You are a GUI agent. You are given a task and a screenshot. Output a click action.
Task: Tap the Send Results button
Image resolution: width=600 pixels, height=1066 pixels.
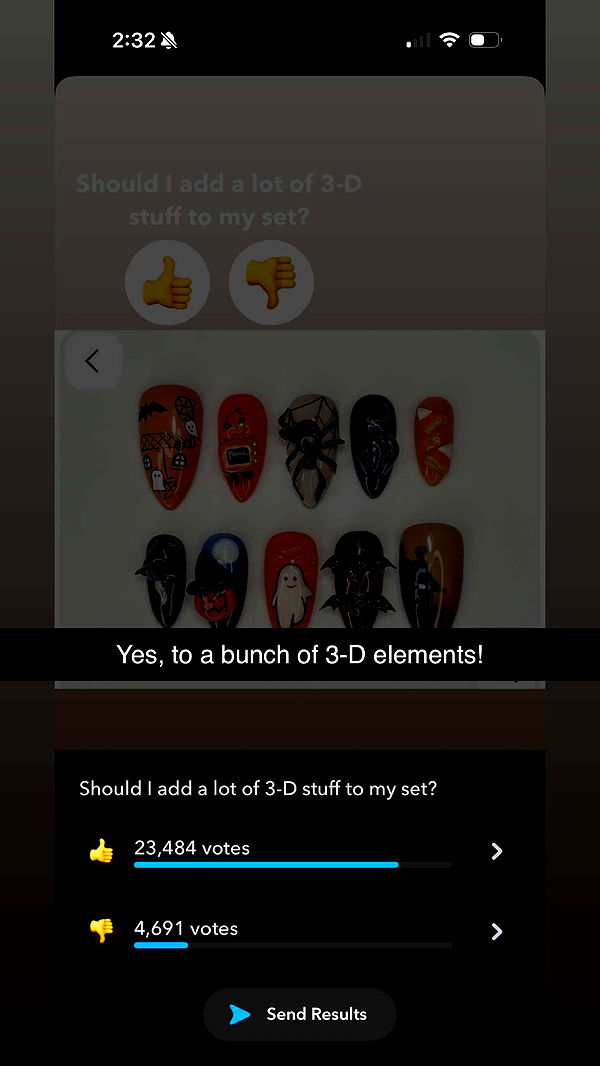(x=300, y=1014)
